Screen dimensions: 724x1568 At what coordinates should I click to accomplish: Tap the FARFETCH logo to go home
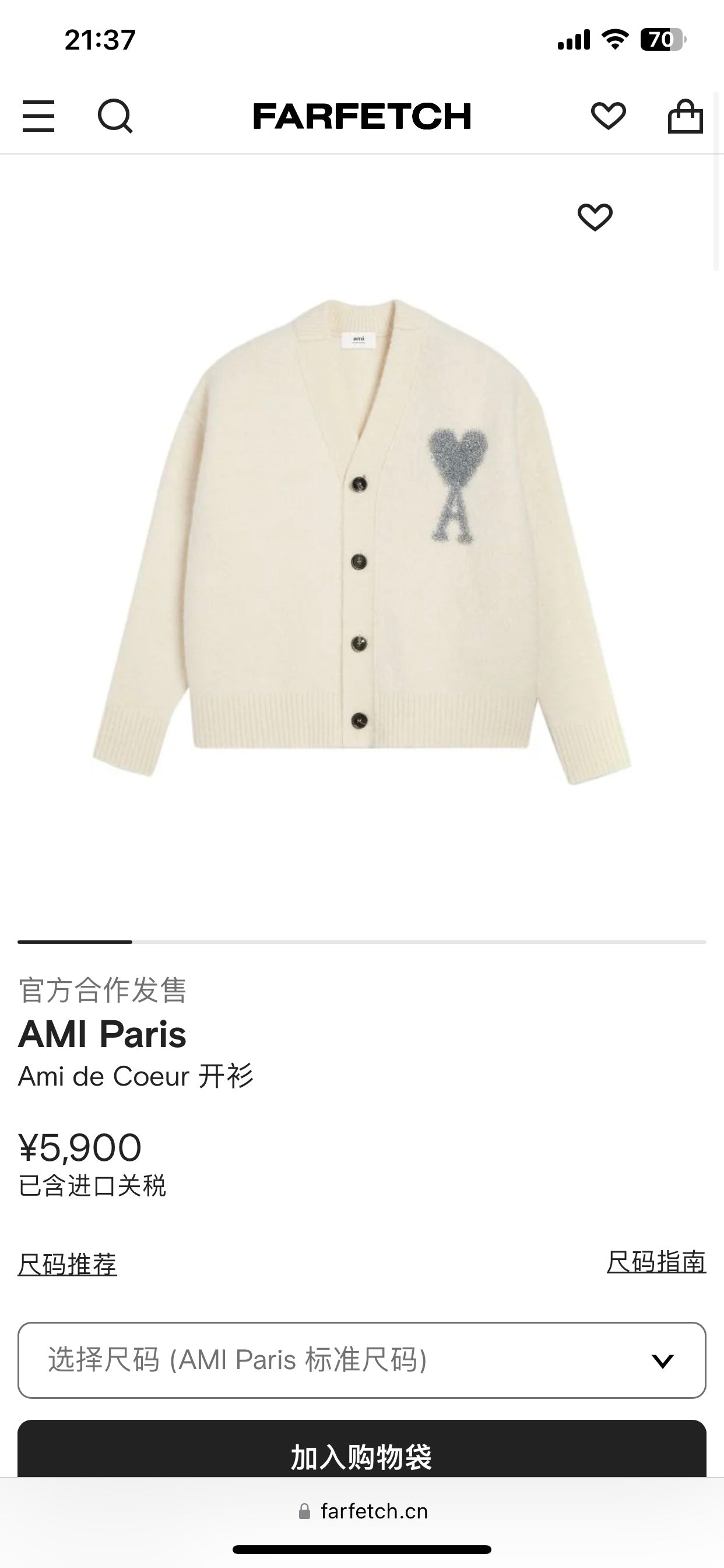tap(362, 116)
